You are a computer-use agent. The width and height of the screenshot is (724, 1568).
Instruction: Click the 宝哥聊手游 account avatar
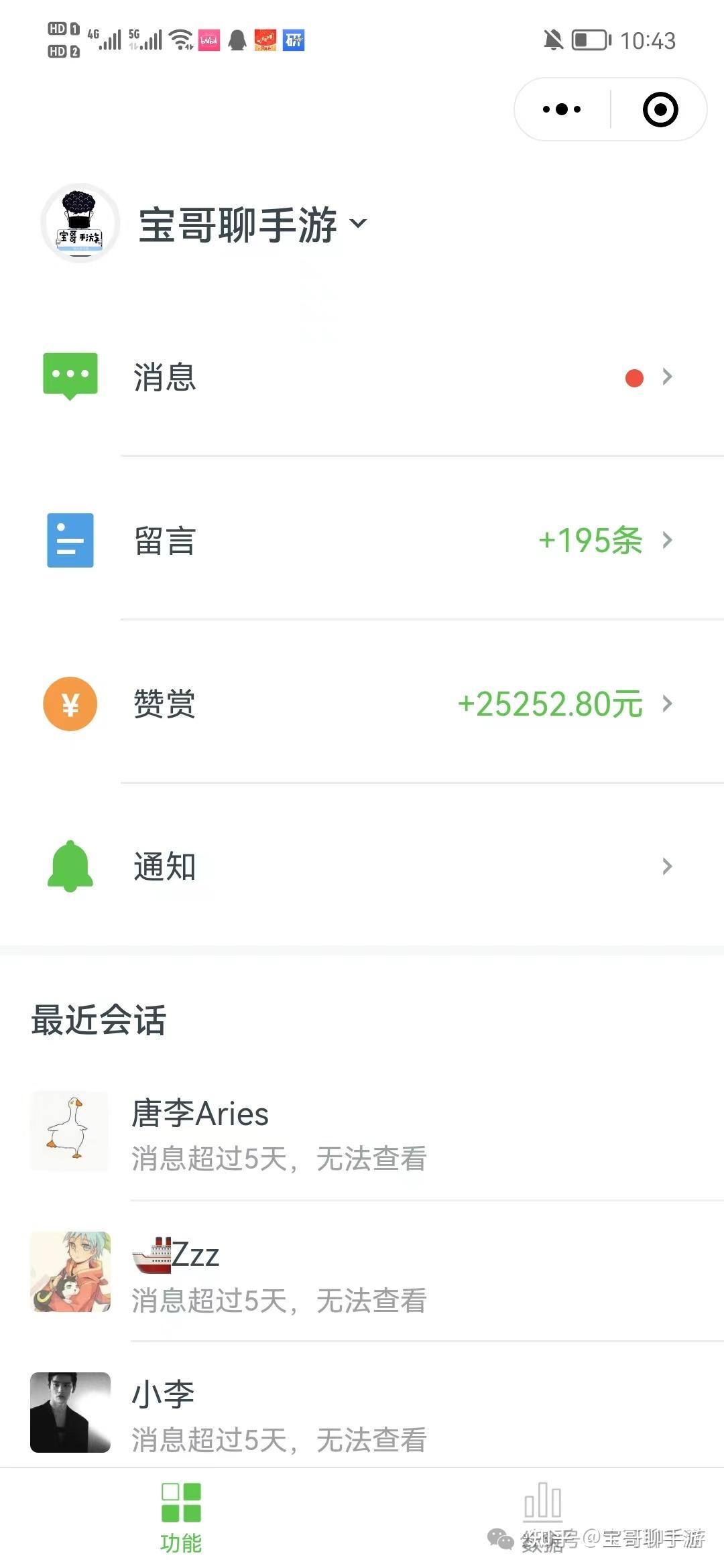pyautogui.click(x=80, y=224)
